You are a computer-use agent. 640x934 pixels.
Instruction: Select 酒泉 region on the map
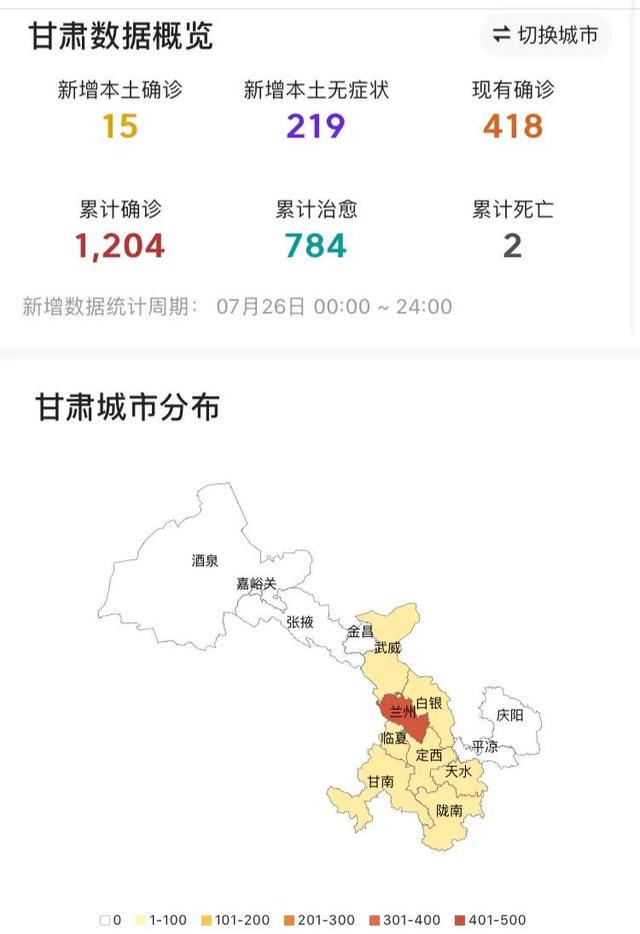(x=205, y=560)
